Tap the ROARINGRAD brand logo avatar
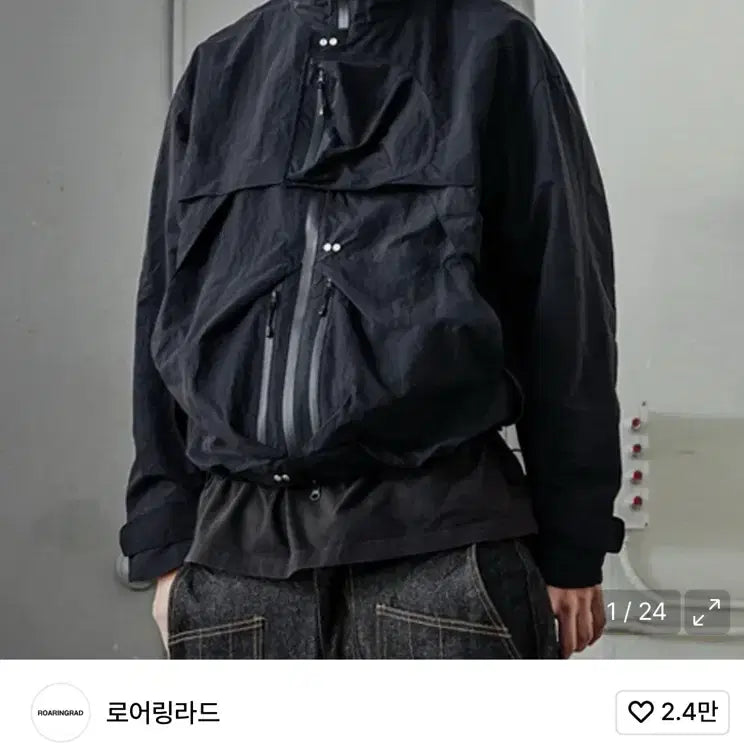Image resolution: width=744 pixels, height=744 pixels. click(x=60, y=712)
